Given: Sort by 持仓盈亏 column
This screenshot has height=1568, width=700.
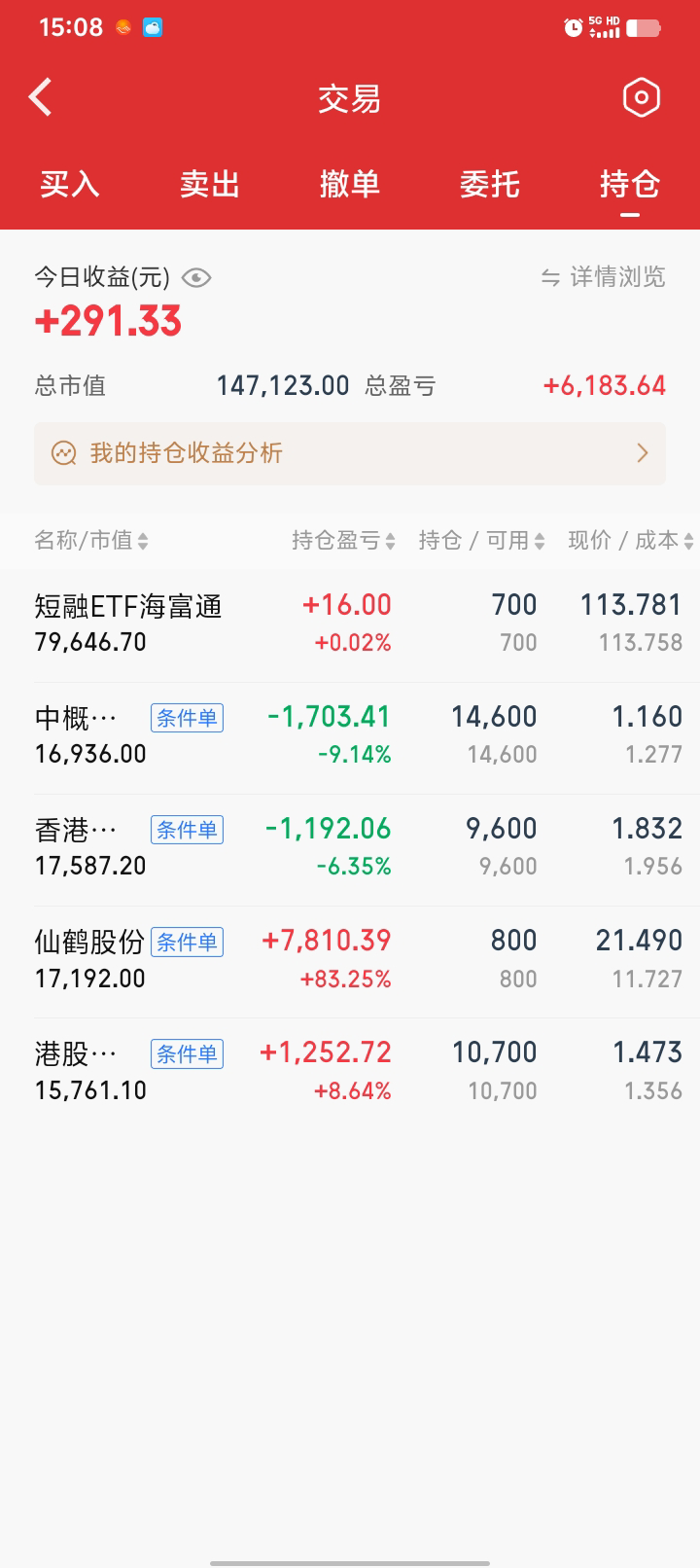Looking at the screenshot, I should 343,541.
